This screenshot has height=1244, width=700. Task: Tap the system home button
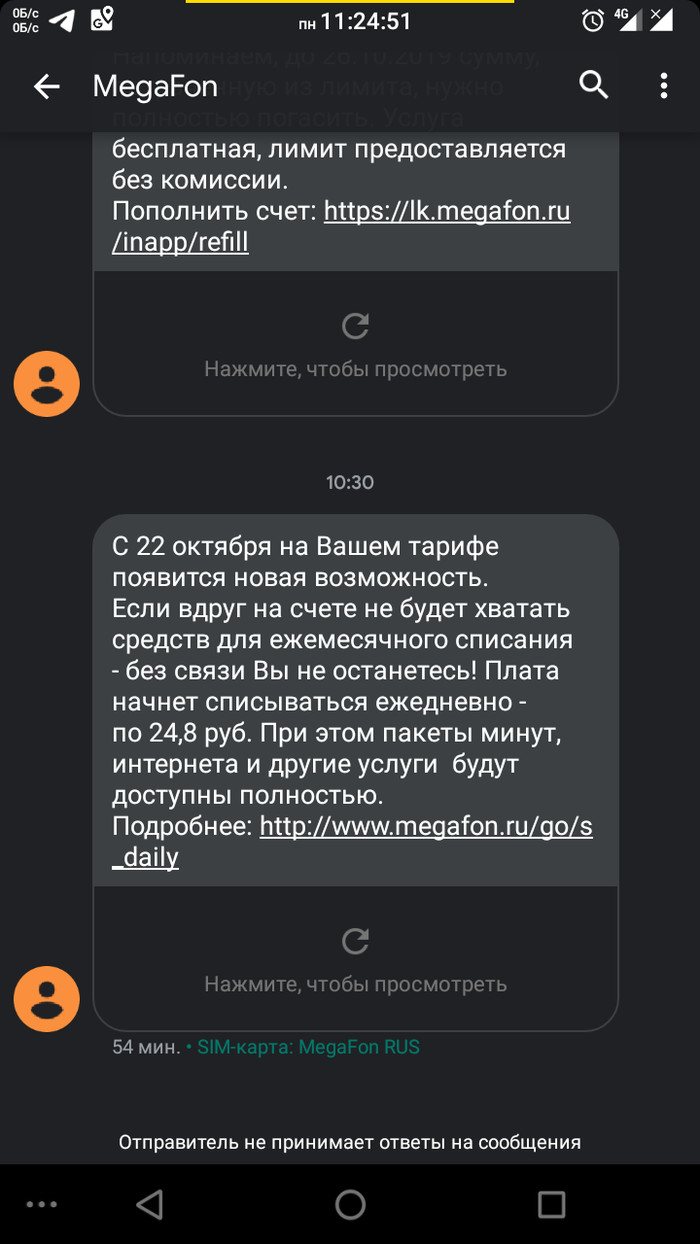tap(350, 1204)
